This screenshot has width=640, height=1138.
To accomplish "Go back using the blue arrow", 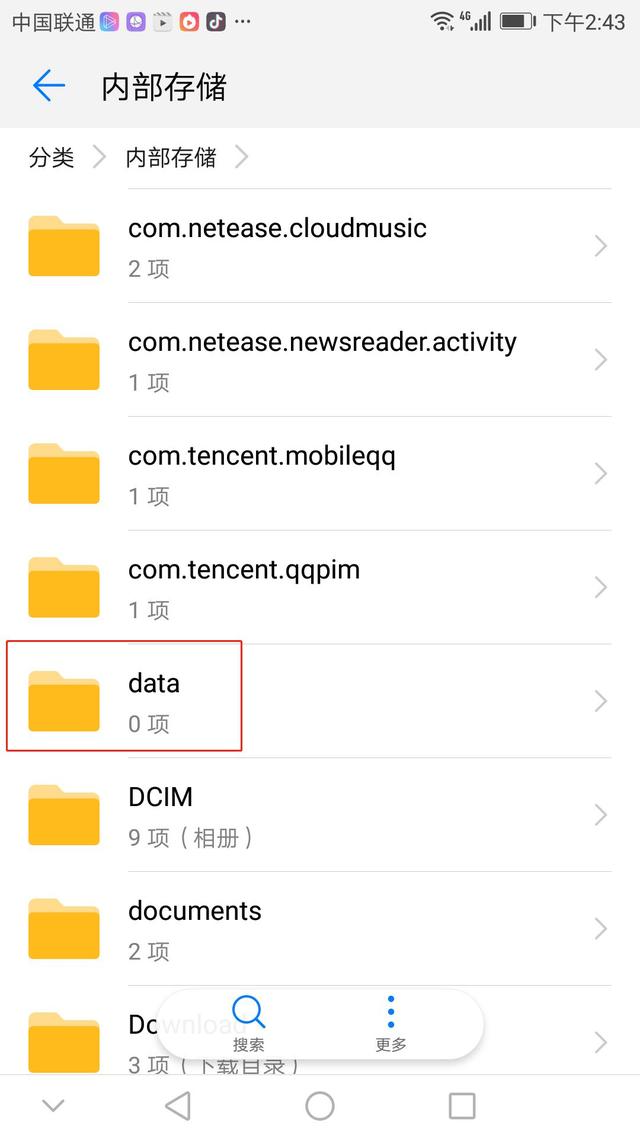I will (49, 86).
